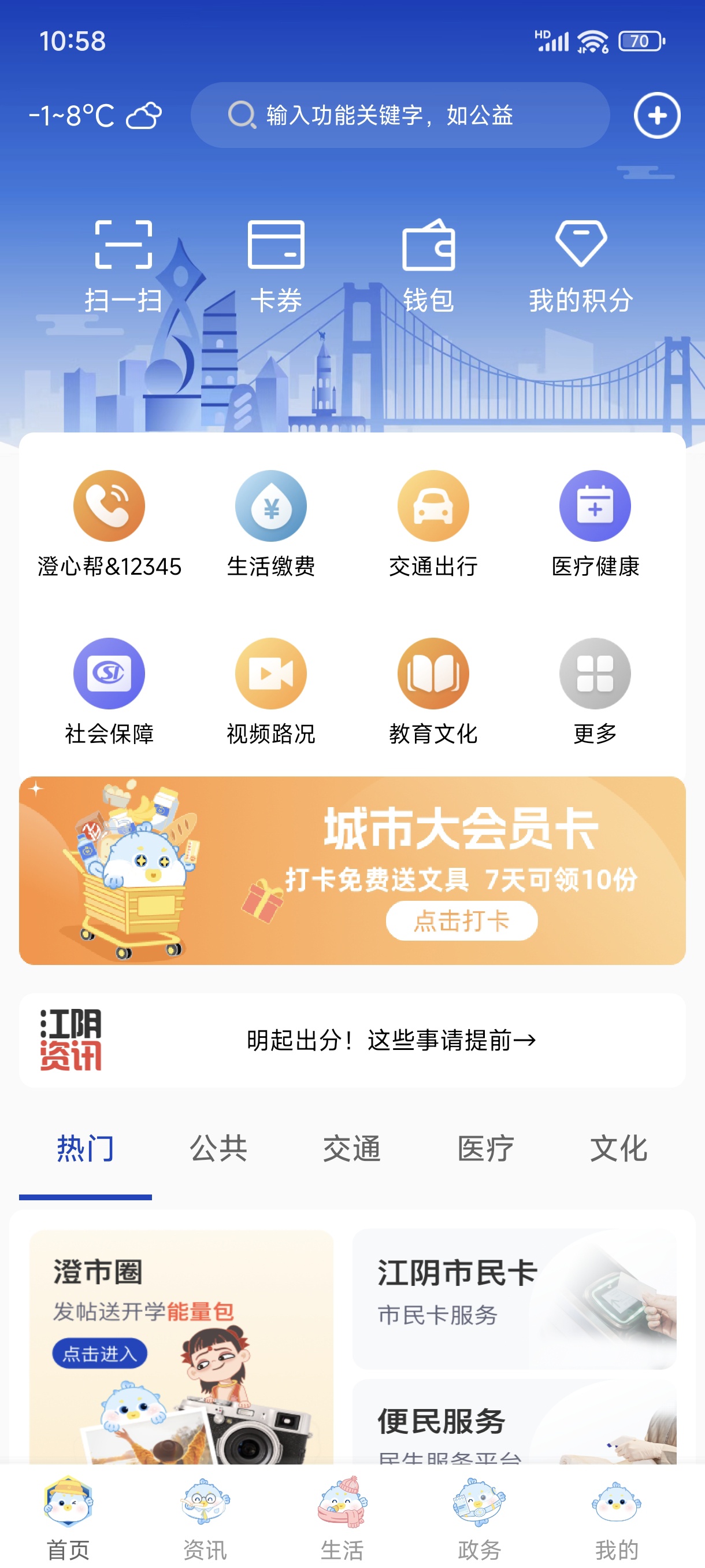Open the search box for function keywords
This screenshot has height=1568, width=705.
pyautogui.click(x=400, y=115)
